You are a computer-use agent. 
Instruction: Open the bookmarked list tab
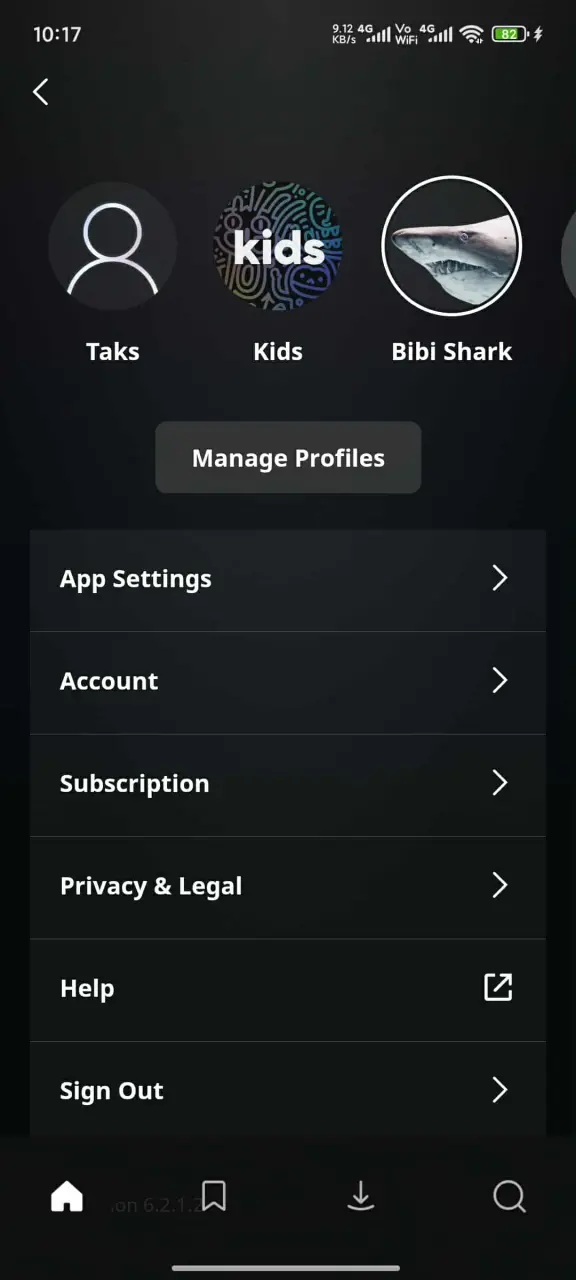214,1196
